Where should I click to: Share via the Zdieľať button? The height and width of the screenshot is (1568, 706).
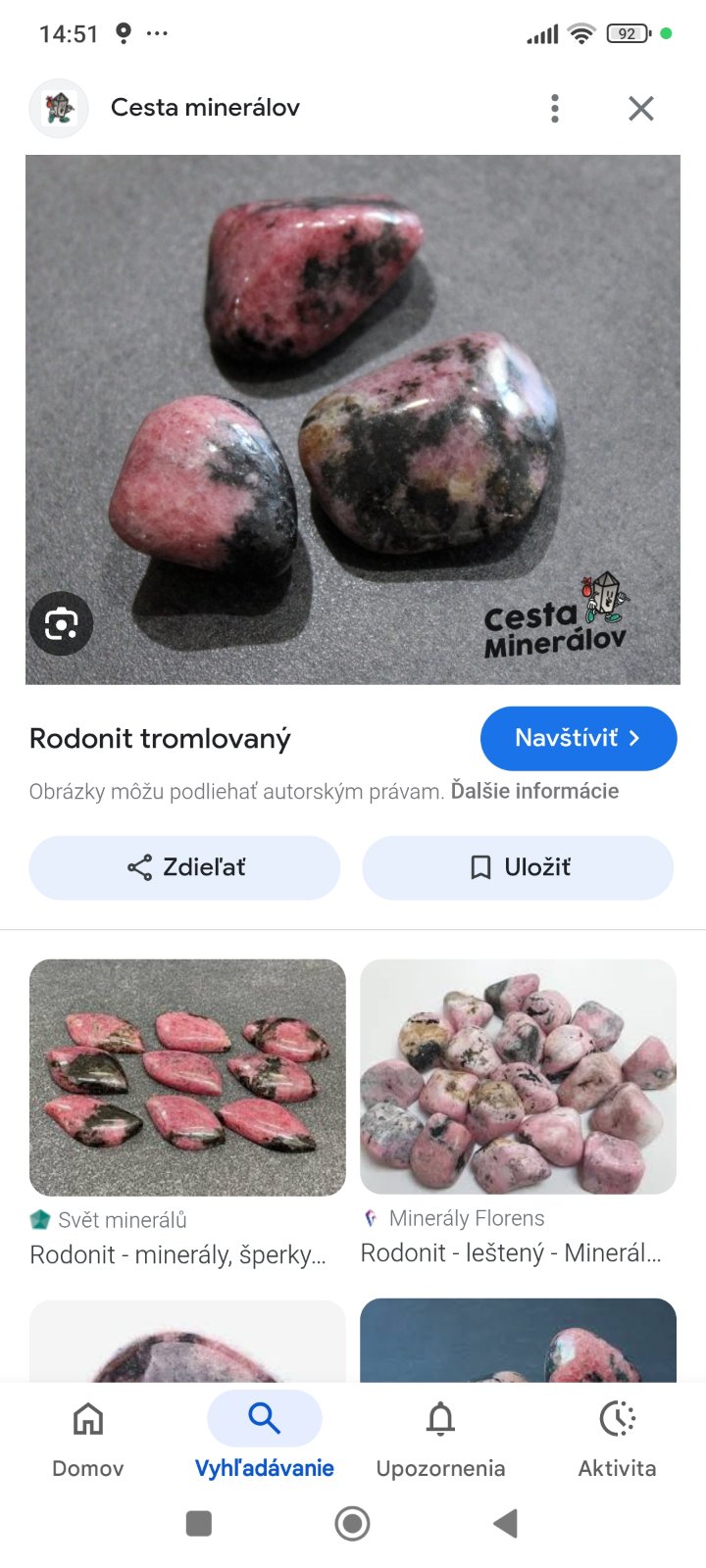(x=184, y=867)
